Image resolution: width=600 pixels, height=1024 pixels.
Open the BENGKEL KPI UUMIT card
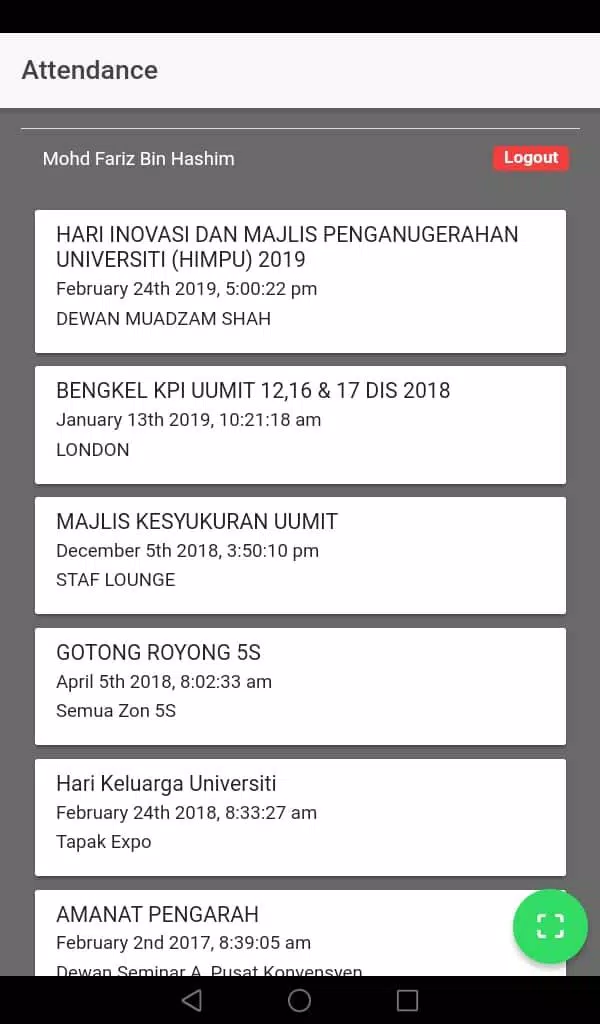(x=300, y=425)
